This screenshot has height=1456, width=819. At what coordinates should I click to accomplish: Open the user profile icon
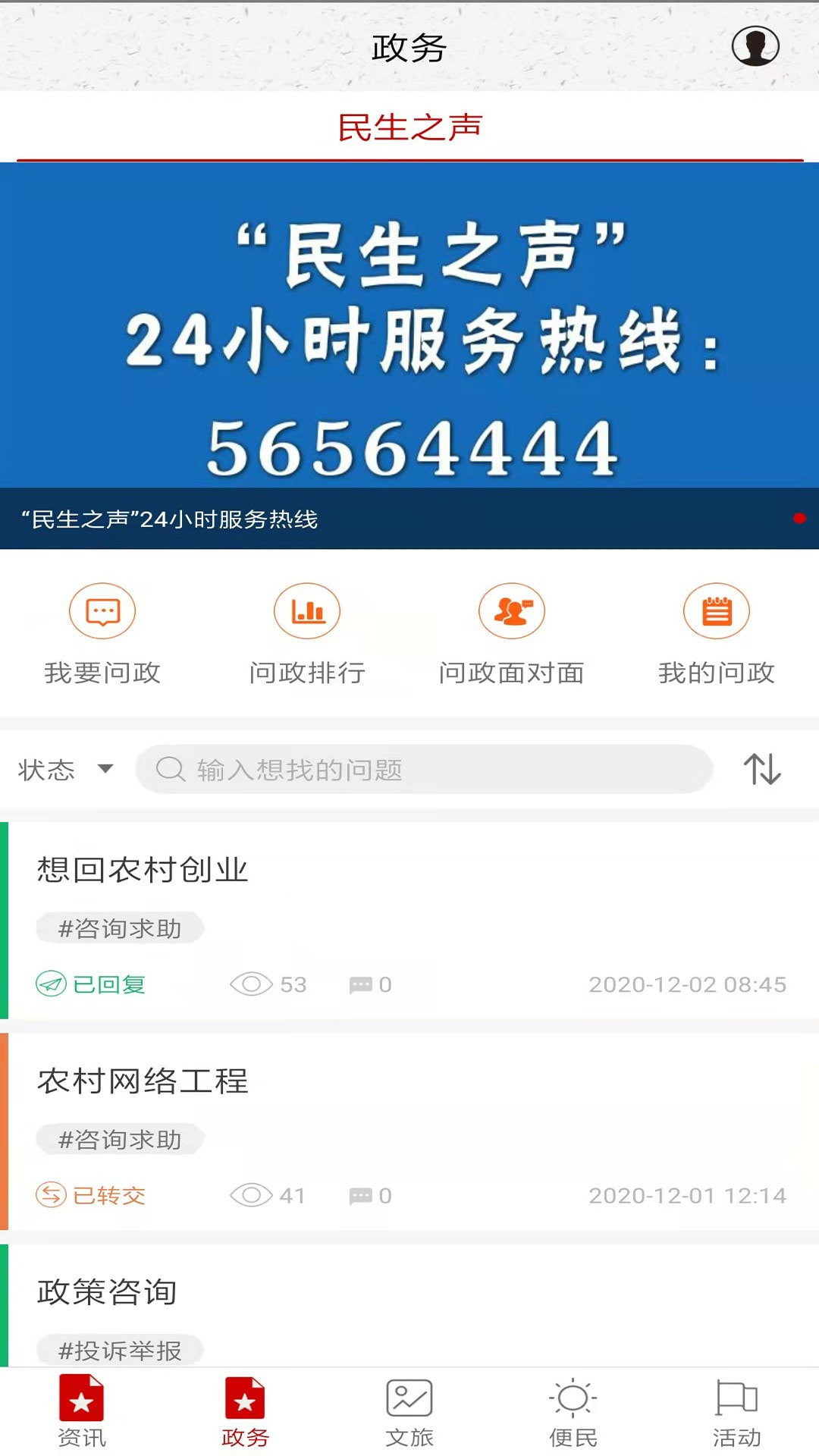[x=755, y=46]
